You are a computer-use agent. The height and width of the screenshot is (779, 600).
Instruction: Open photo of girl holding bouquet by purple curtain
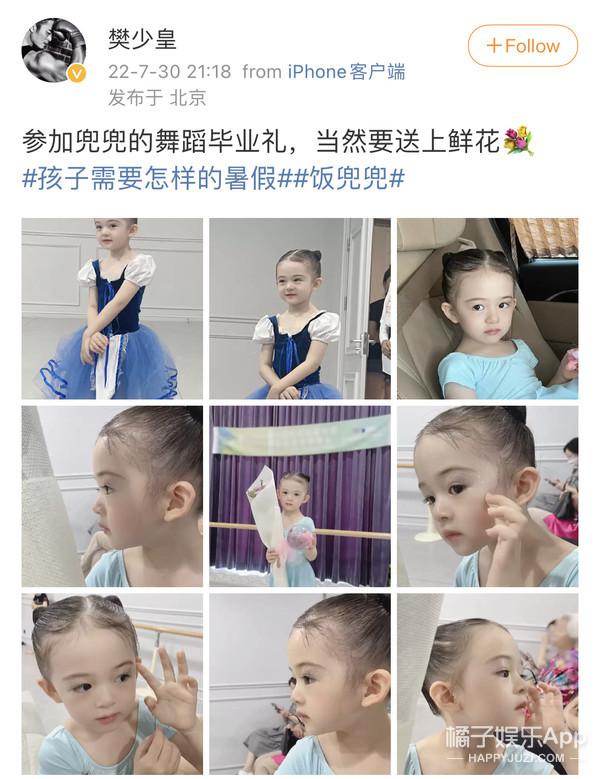[x=300, y=495]
